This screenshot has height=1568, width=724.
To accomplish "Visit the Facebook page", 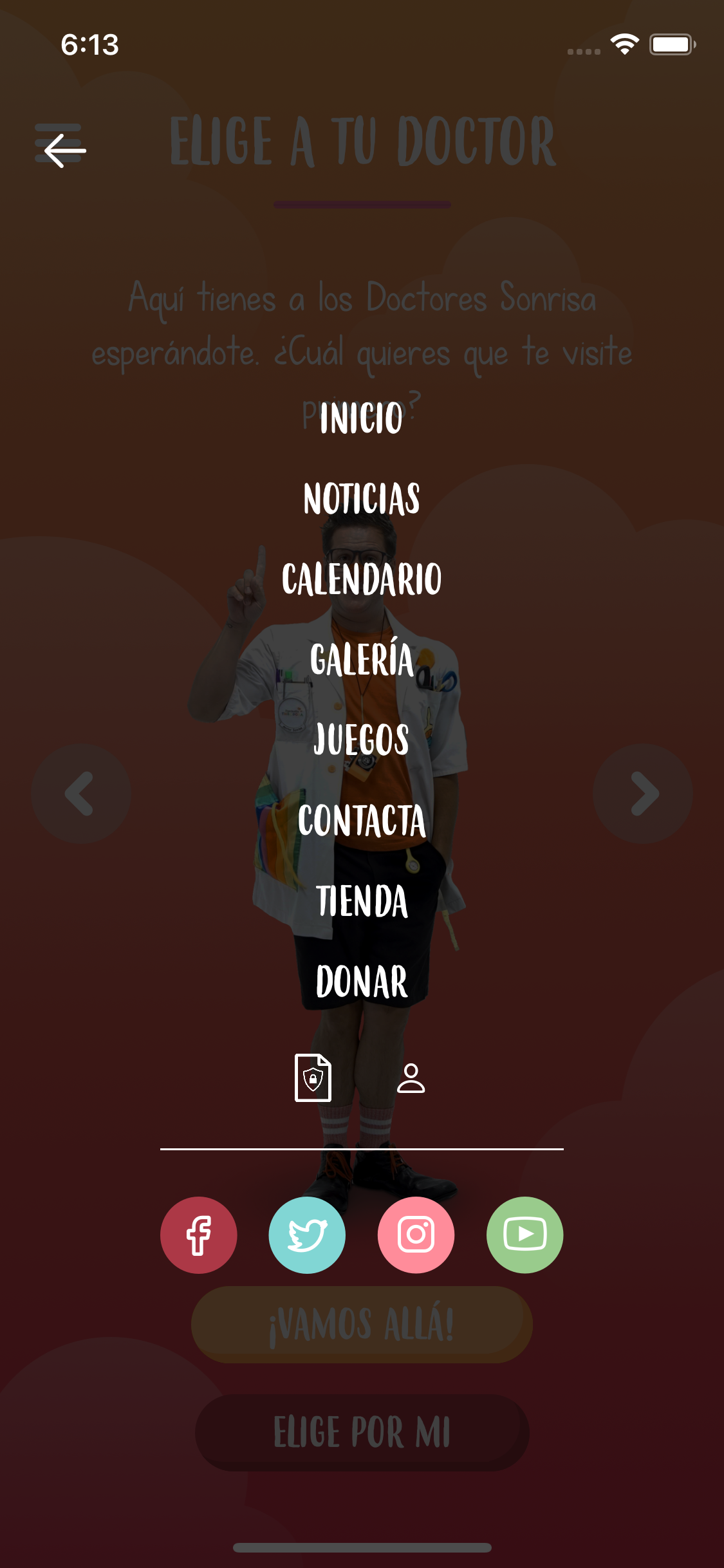I will (x=198, y=1235).
